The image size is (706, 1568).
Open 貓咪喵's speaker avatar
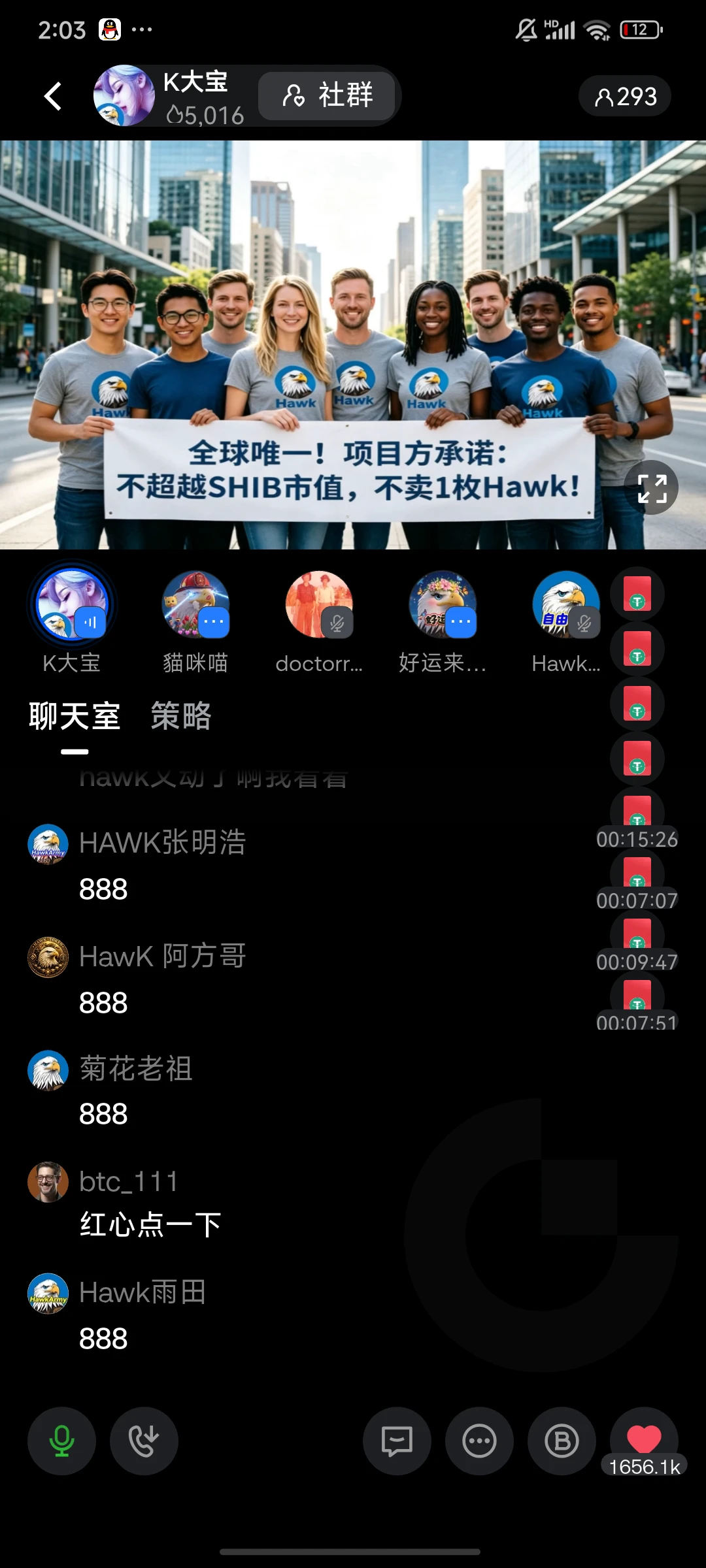click(x=195, y=604)
